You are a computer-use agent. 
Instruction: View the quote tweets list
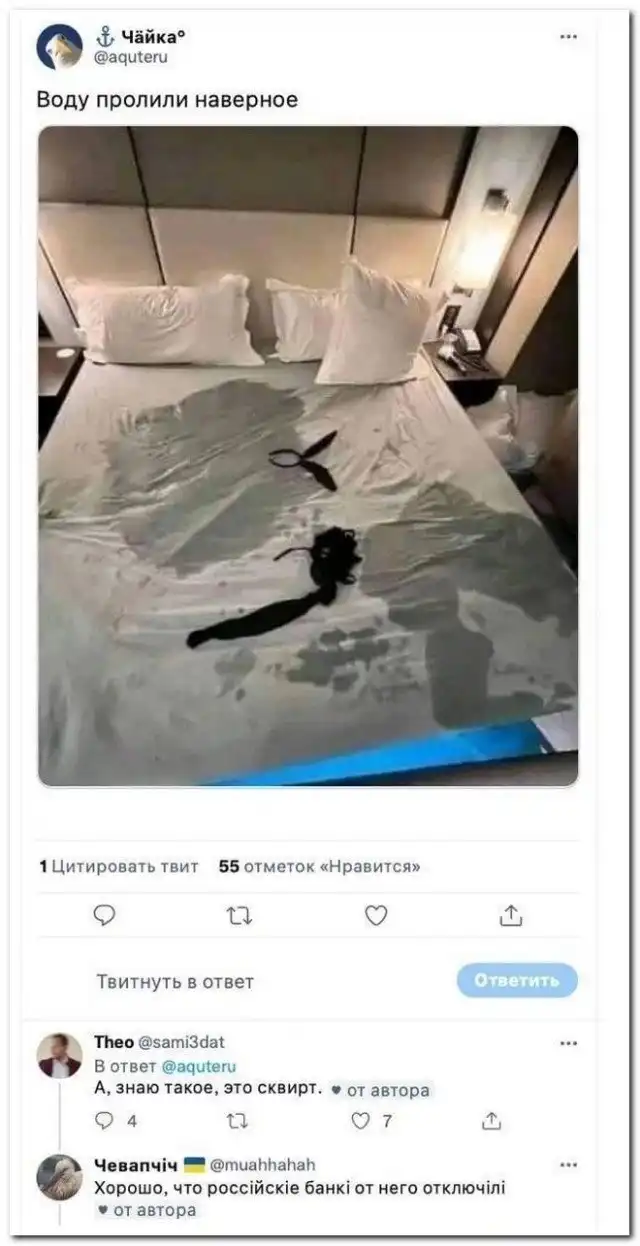tap(118, 866)
